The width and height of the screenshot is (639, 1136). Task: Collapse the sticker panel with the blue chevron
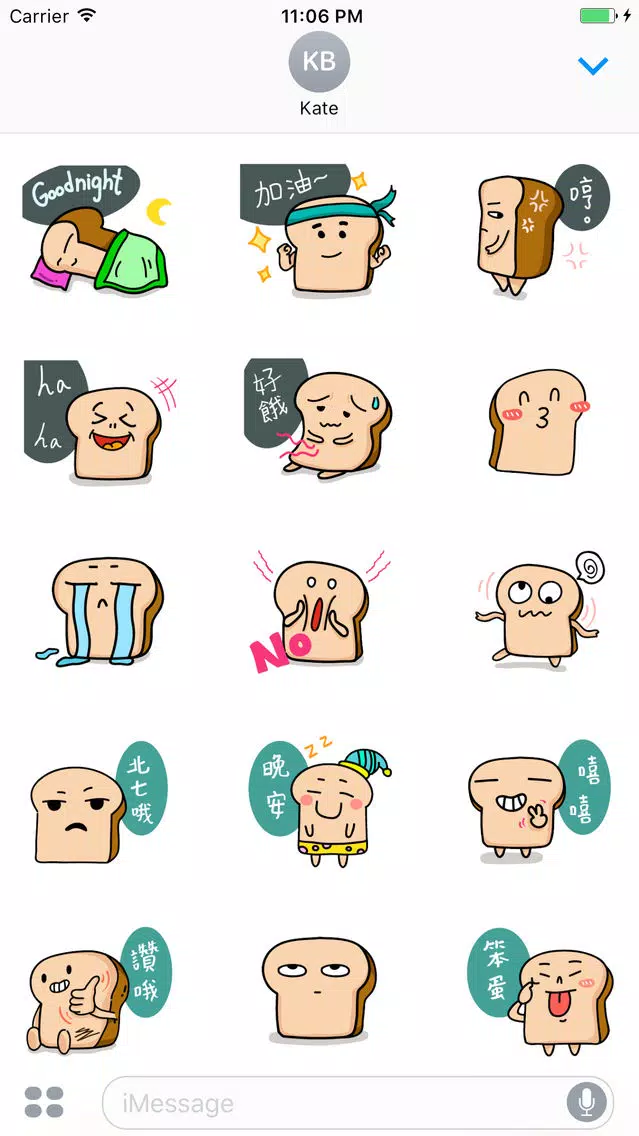coord(593,66)
